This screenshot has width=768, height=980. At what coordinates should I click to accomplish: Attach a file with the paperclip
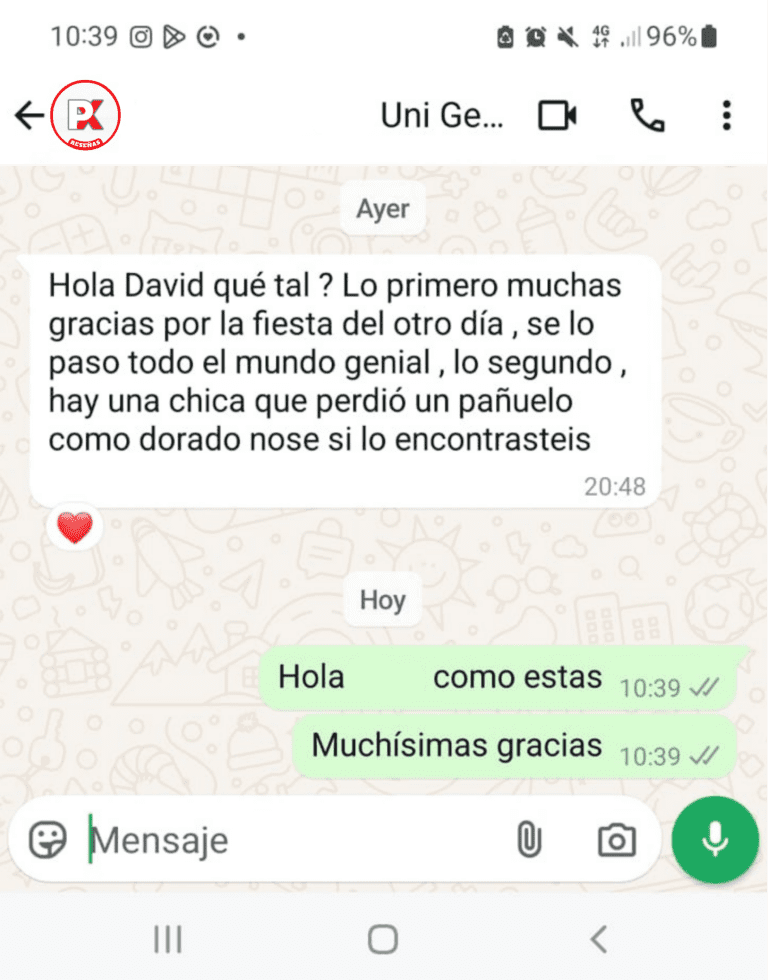point(528,840)
